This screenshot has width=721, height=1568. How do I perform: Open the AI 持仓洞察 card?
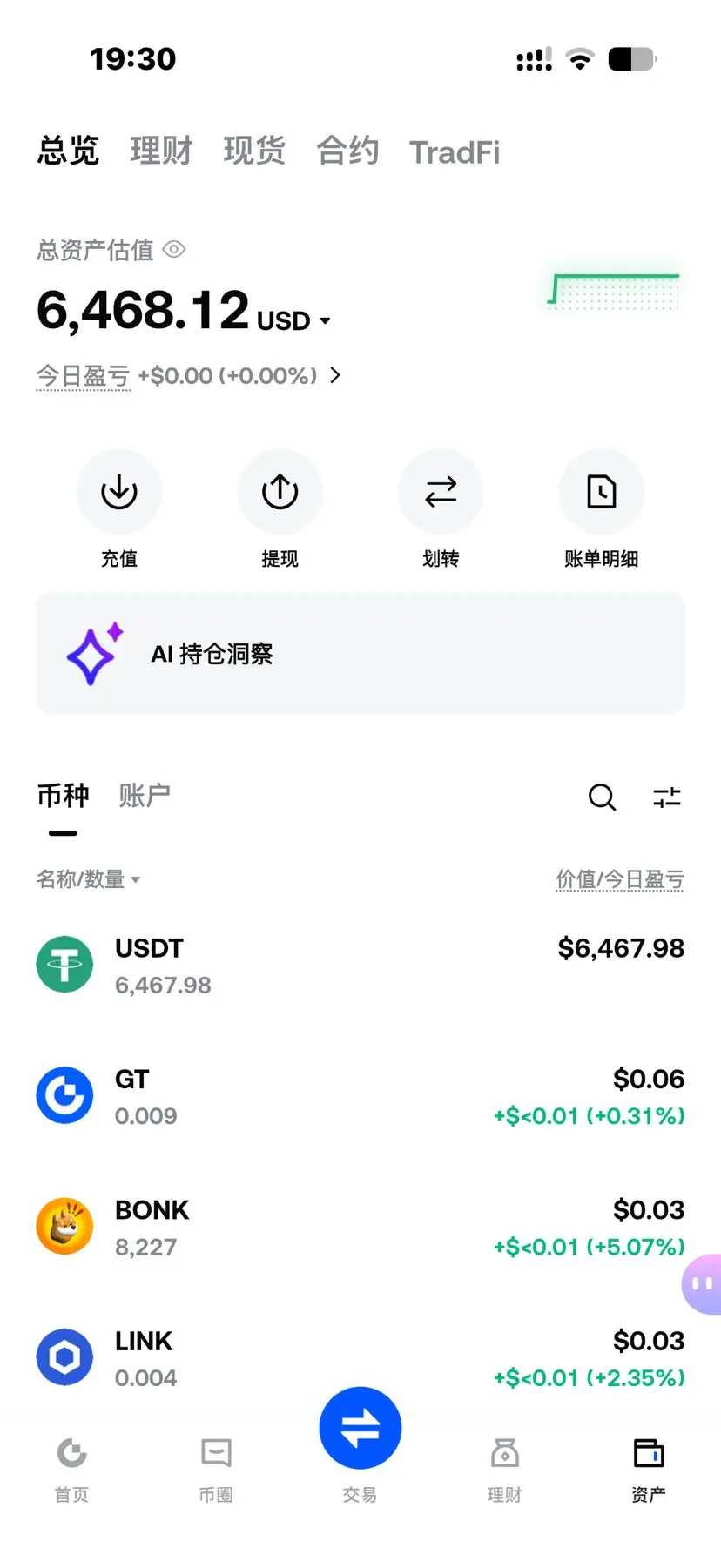(x=360, y=654)
